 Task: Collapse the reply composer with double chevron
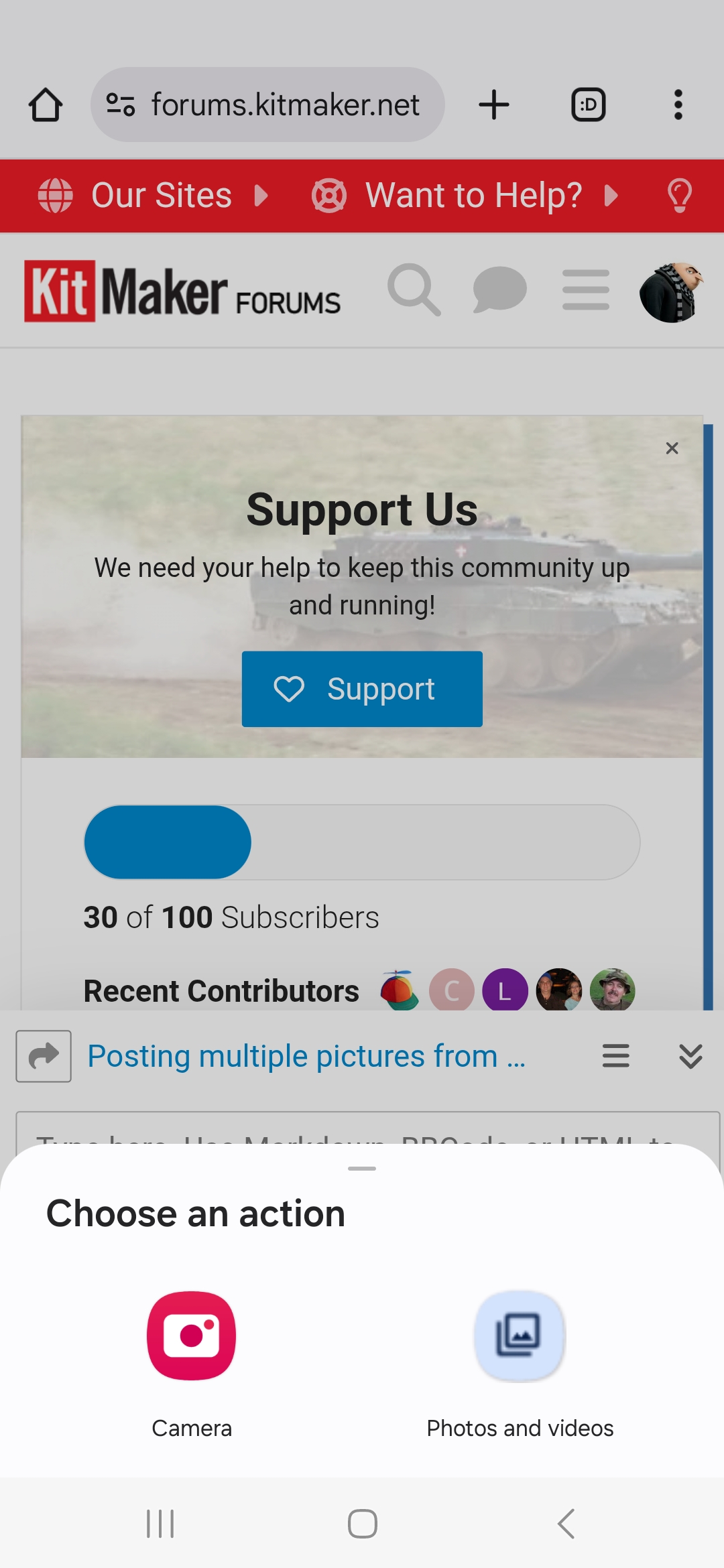pos(690,1056)
